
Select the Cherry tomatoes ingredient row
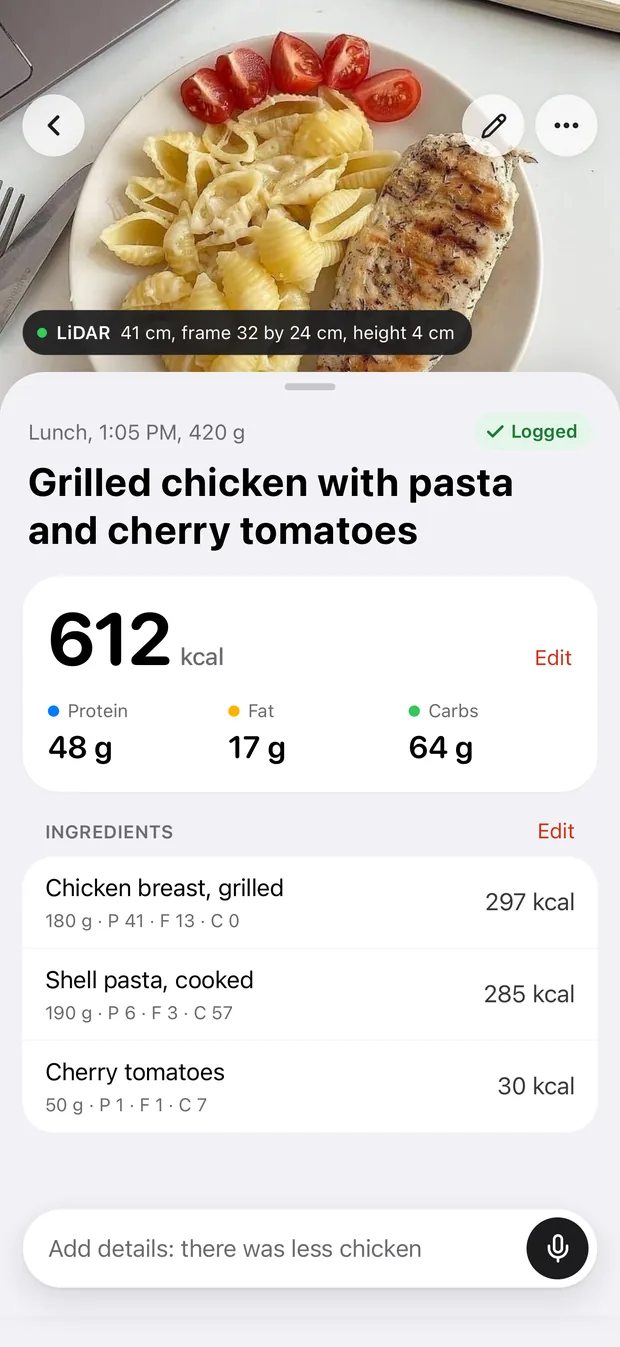point(310,1087)
